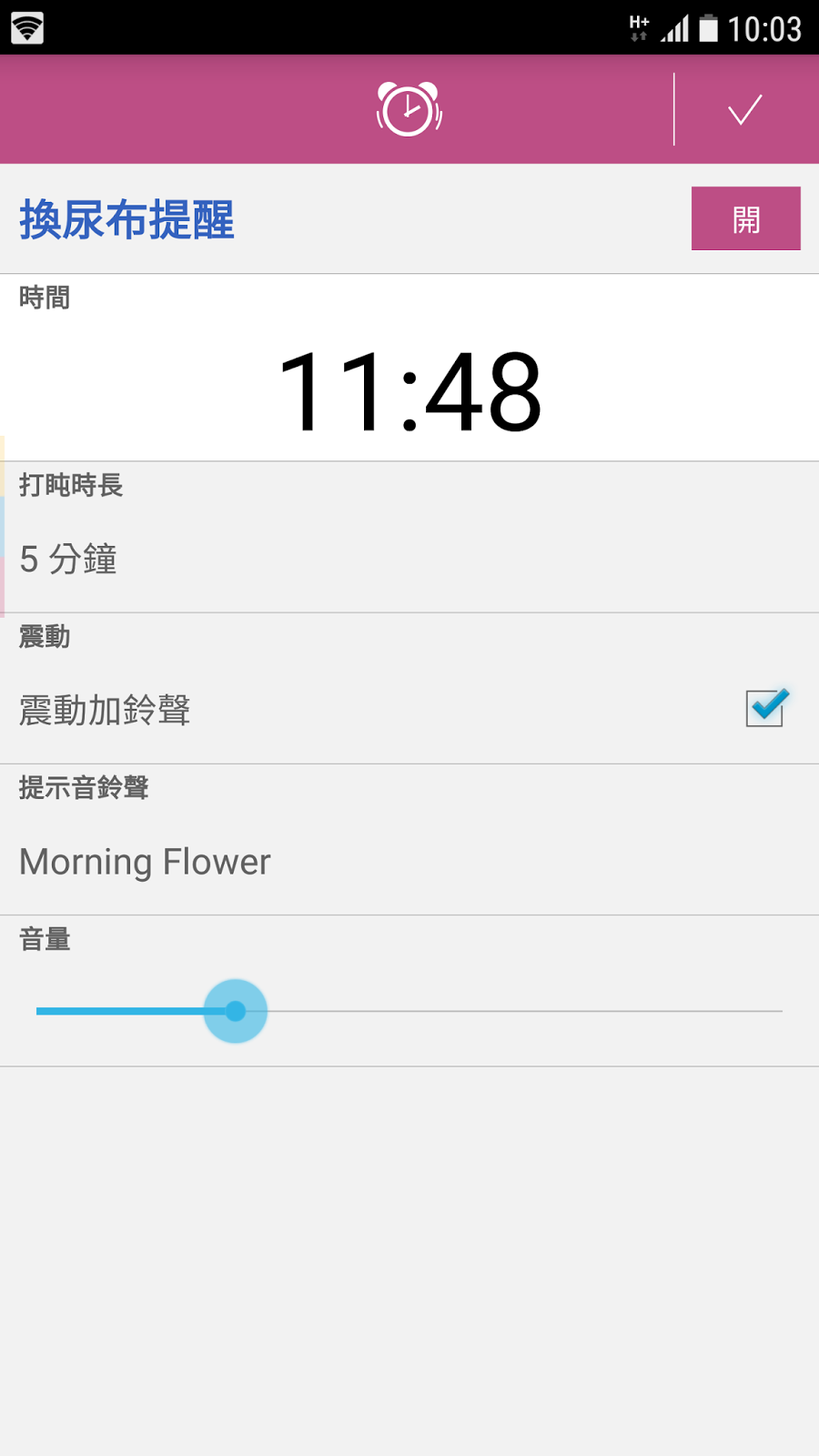Toggle the 開 reminder switch
Viewport: 819px width, 1456px height.
coord(745,218)
